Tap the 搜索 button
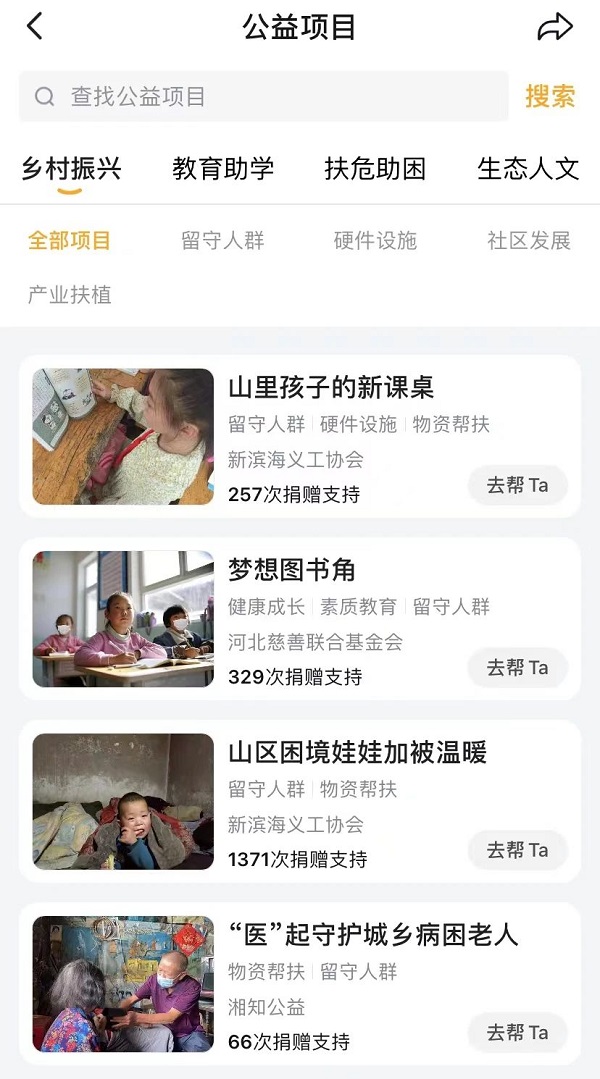The width and height of the screenshot is (600, 1079). pos(550,97)
